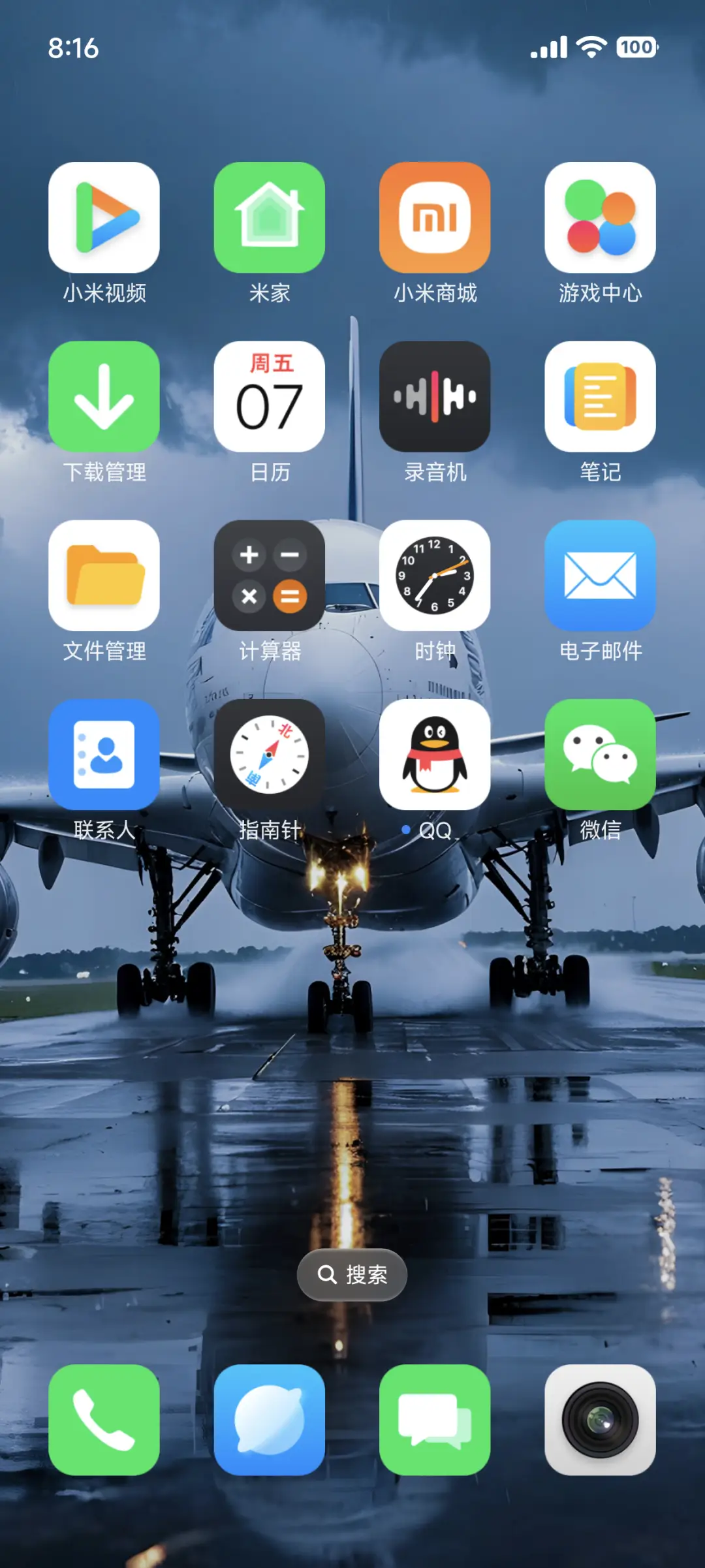The height and width of the screenshot is (1568, 705).
Task: Open the Game Center app
Action: pos(601,219)
